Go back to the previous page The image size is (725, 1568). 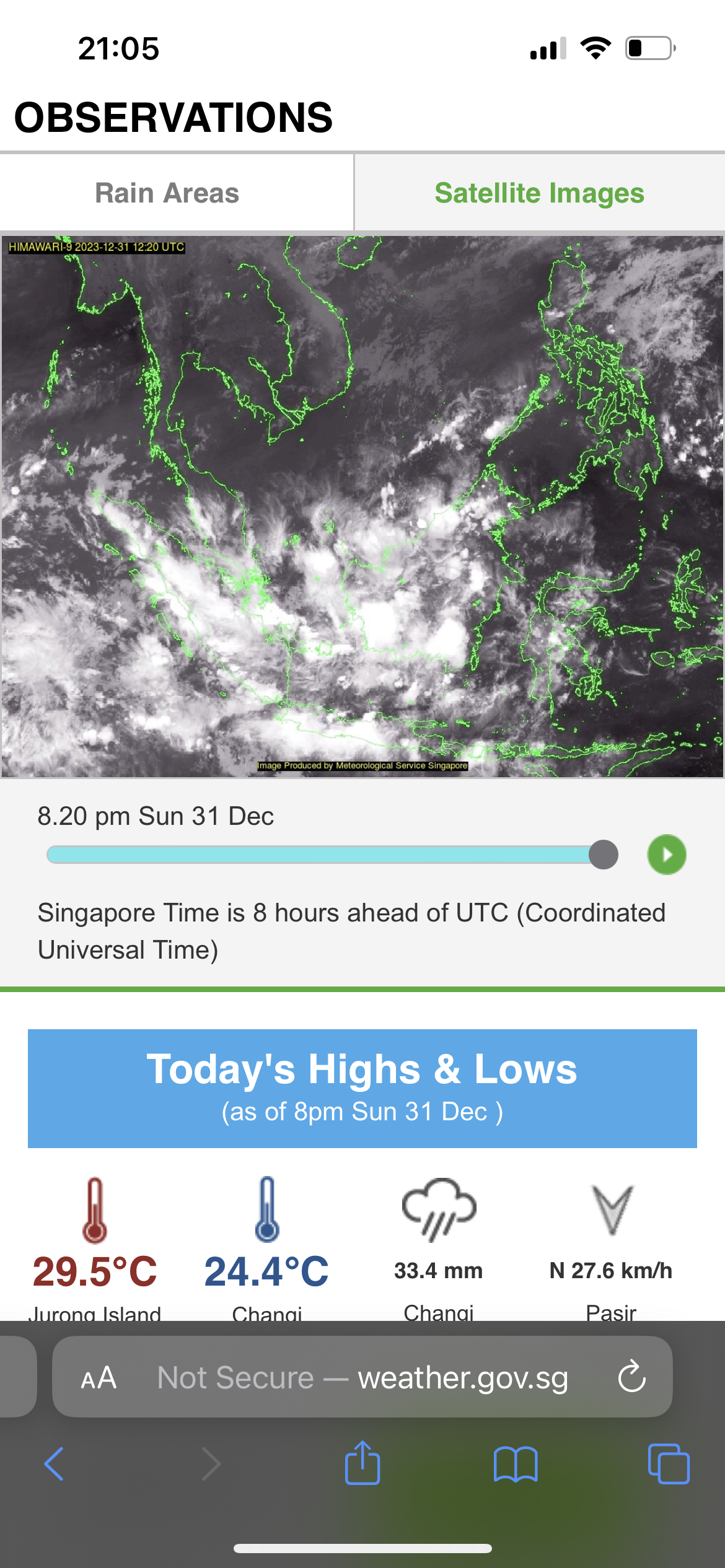click(x=55, y=1465)
